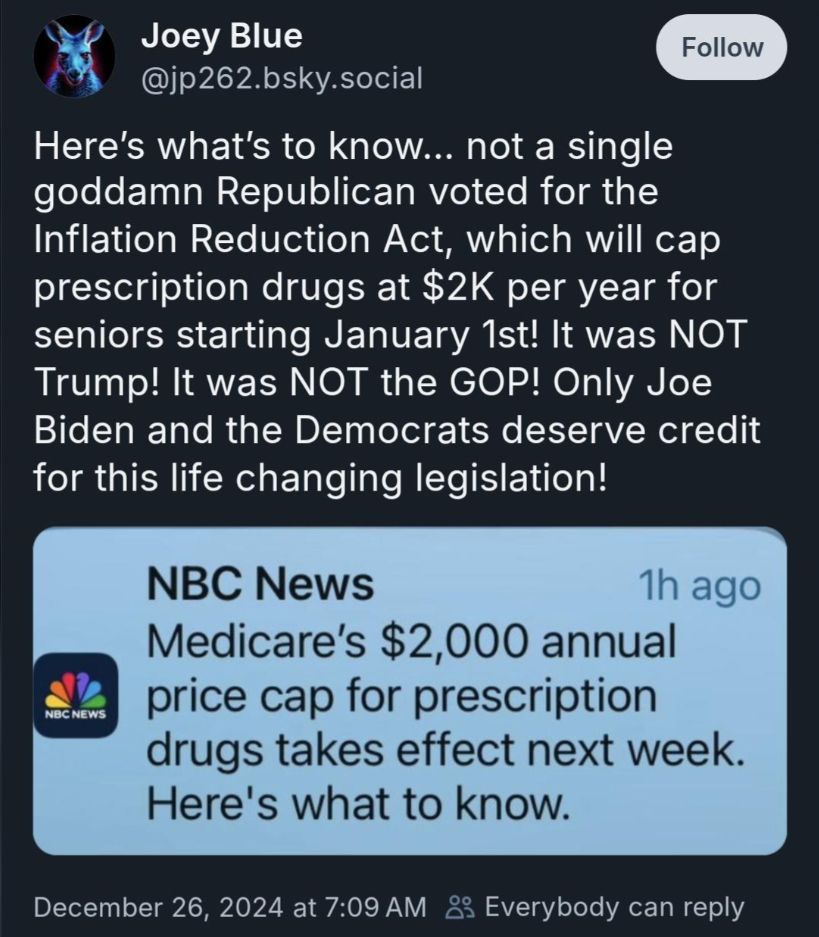
Task: Follow Joey Blue
Action: 720,47
